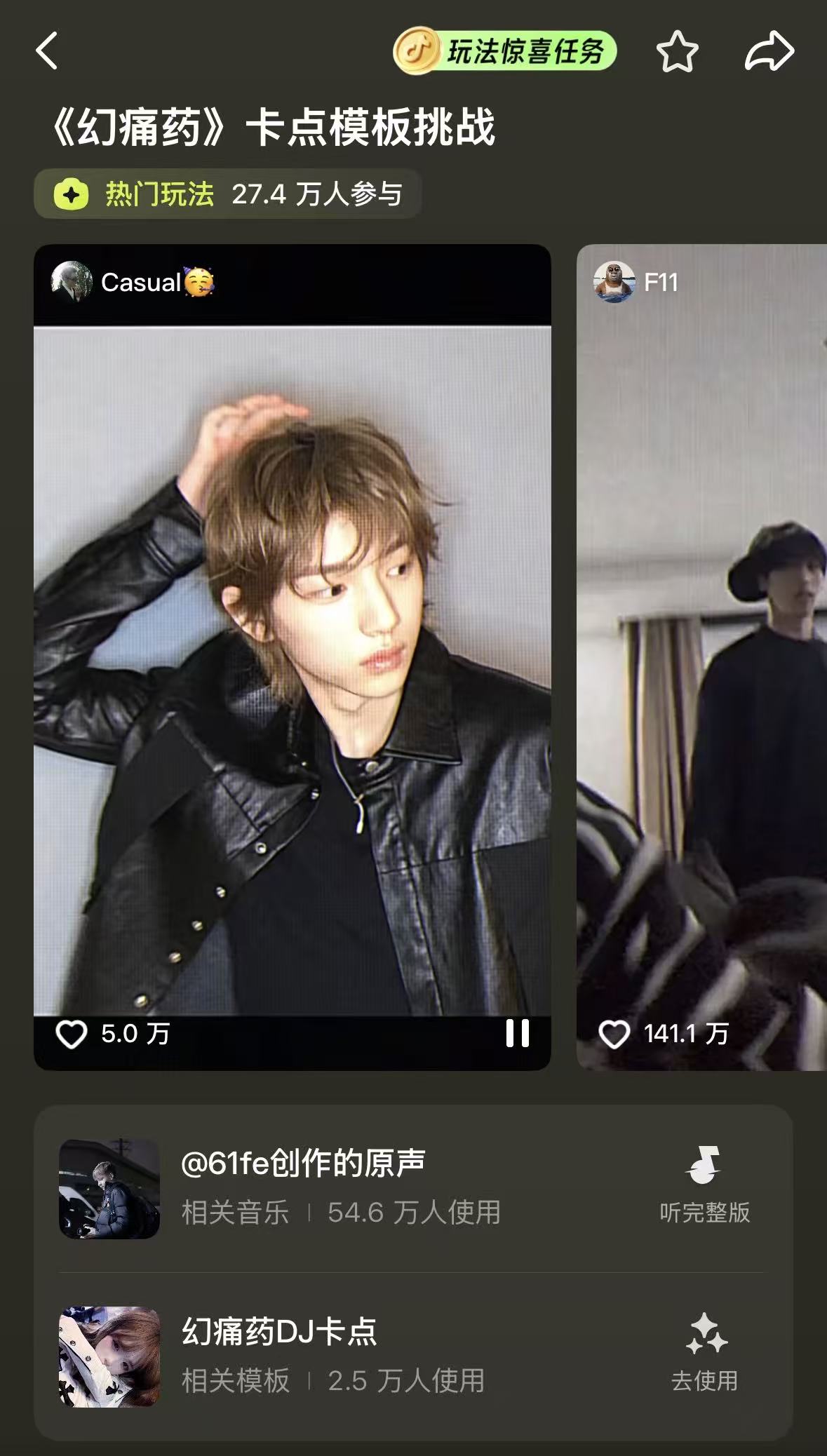Screen dimensions: 827x1456
Task: Open the @61fe创作的原声 music row
Action: pyautogui.click(x=412, y=1188)
